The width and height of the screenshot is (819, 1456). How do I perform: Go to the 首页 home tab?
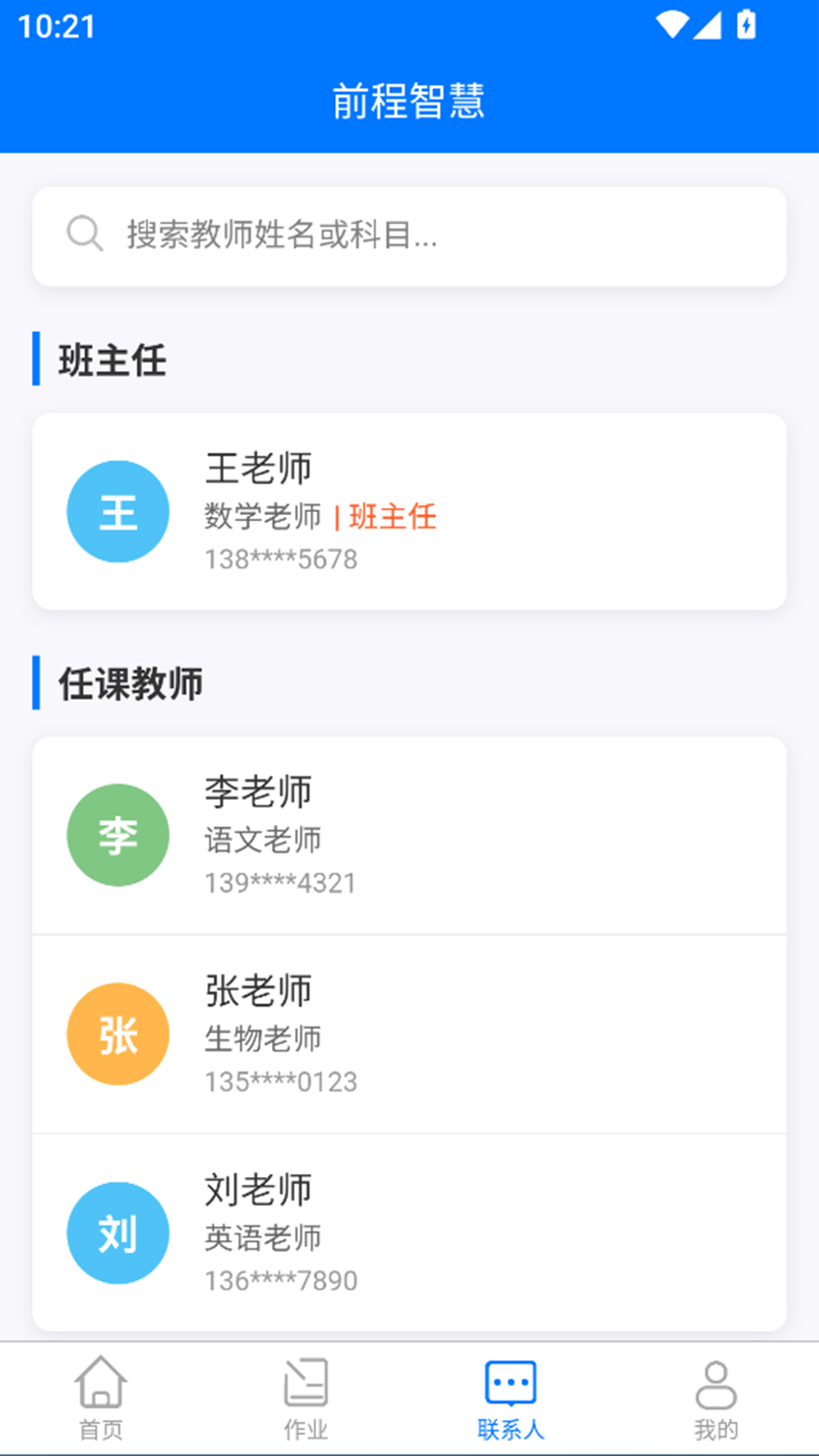point(101,1398)
